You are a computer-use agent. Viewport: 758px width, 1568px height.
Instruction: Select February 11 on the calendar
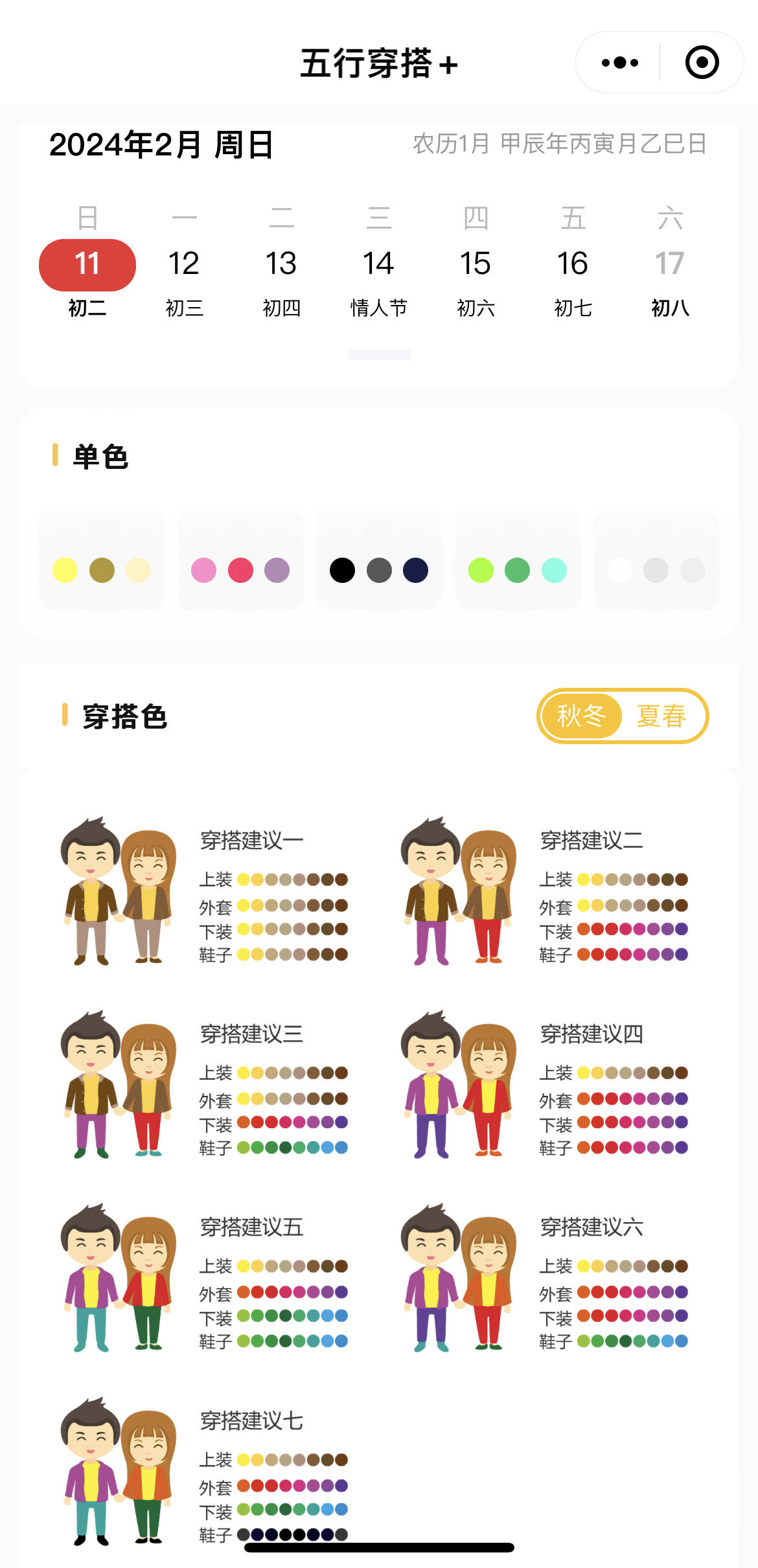(x=87, y=264)
